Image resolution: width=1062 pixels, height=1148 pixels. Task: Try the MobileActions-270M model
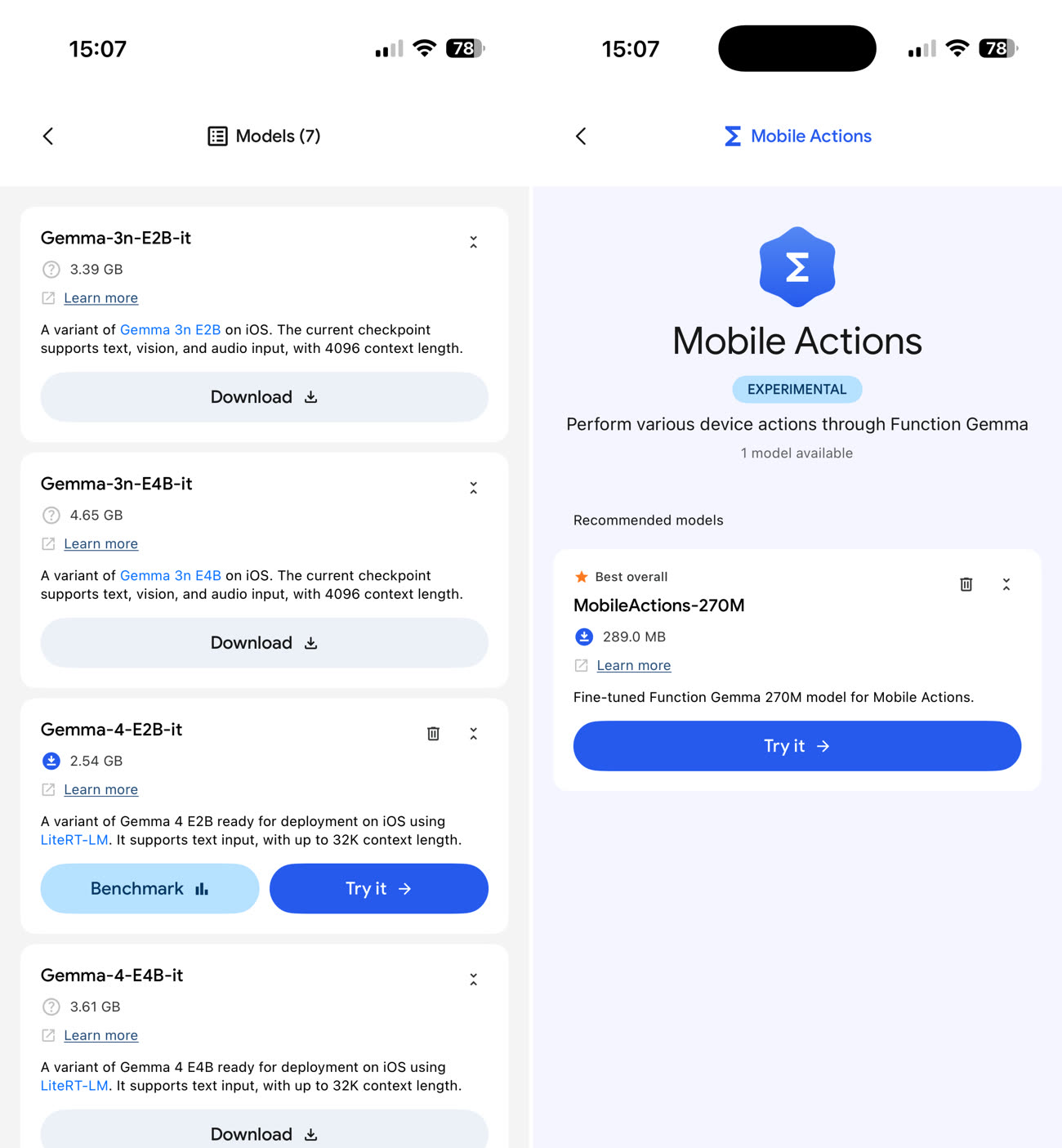(796, 746)
